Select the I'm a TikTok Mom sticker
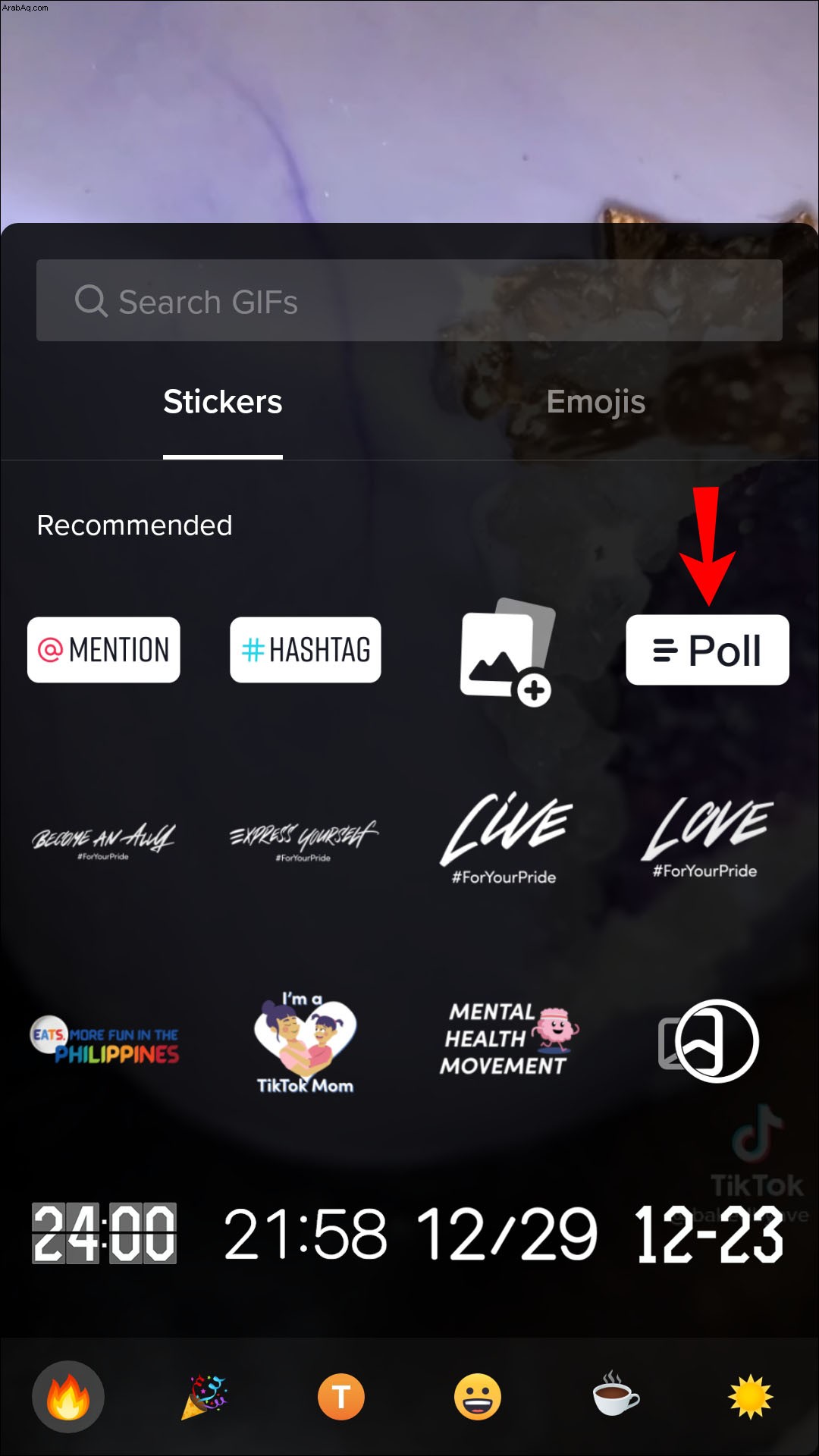819x1456 pixels. click(x=305, y=1042)
